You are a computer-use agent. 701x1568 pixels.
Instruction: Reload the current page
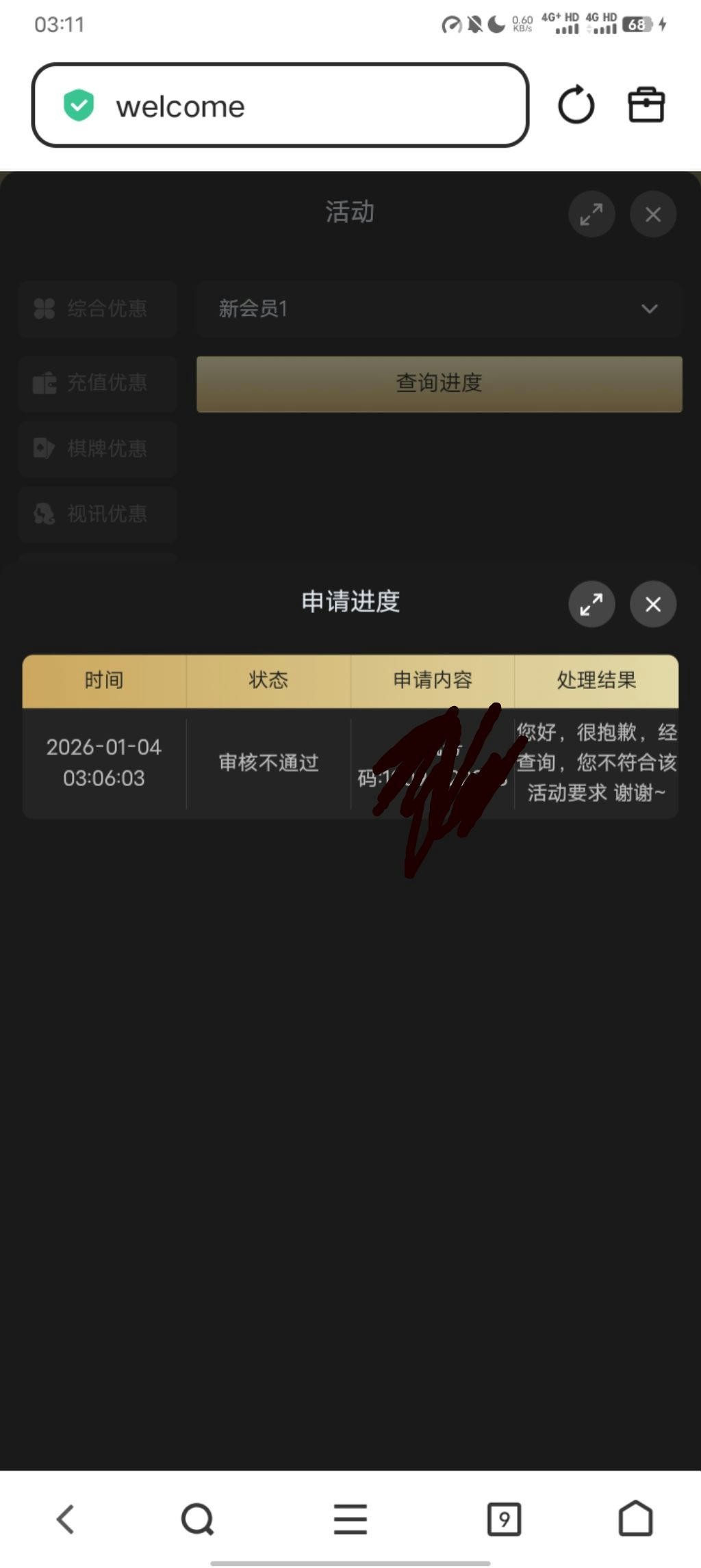point(576,105)
